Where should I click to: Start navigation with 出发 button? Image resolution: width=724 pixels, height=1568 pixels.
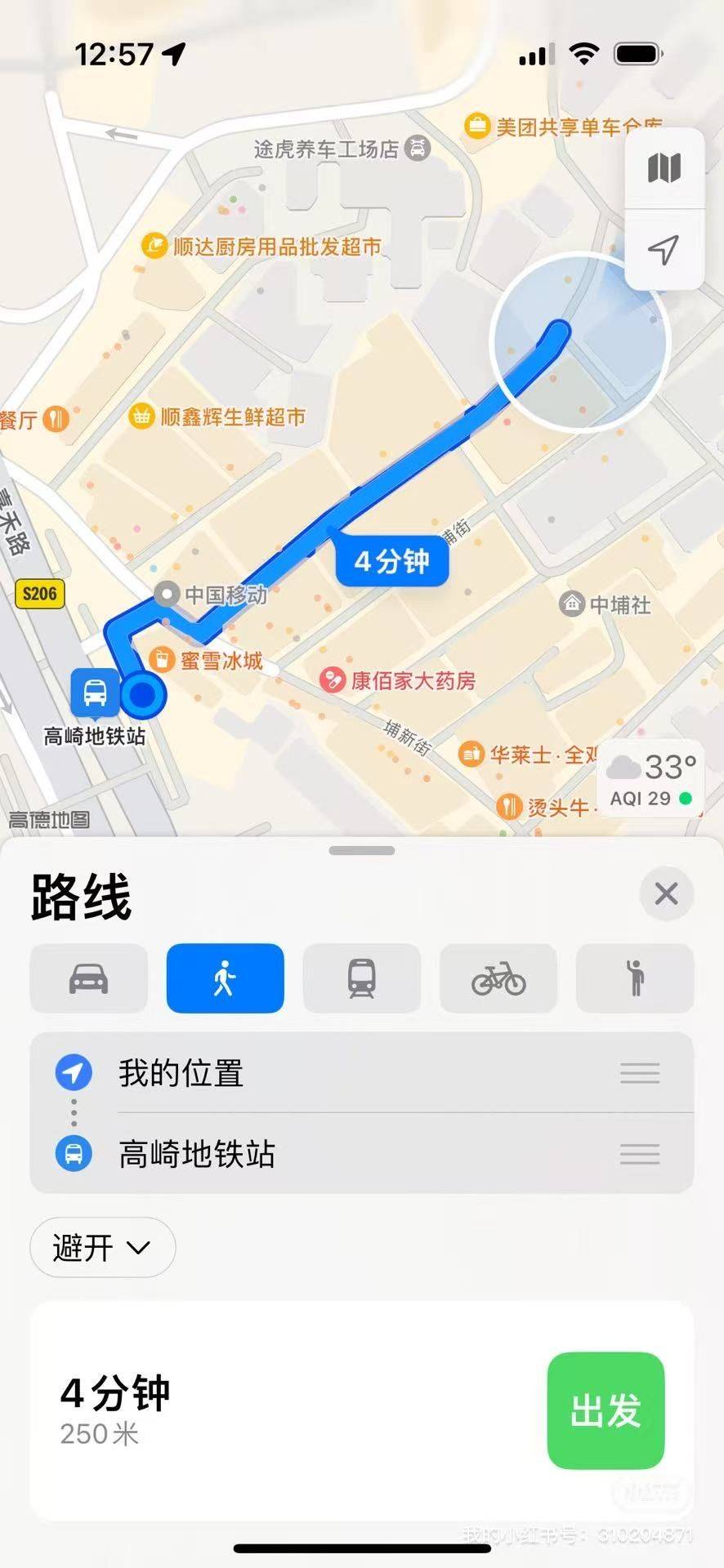(606, 1410)
